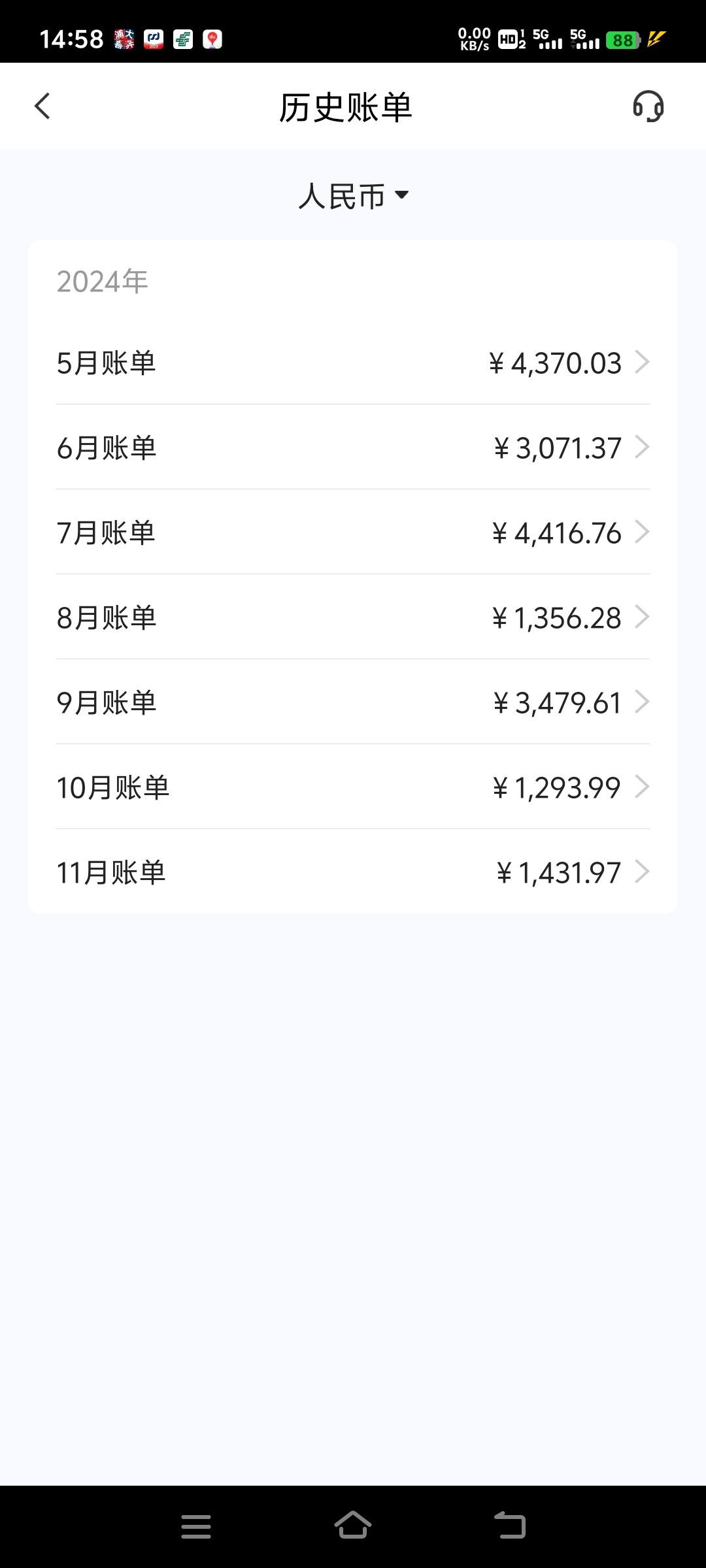The width and height of the screenshot is (706, 1568).
Task: Contact customer service via the headset icon
Action: click(x=648, y=106)
